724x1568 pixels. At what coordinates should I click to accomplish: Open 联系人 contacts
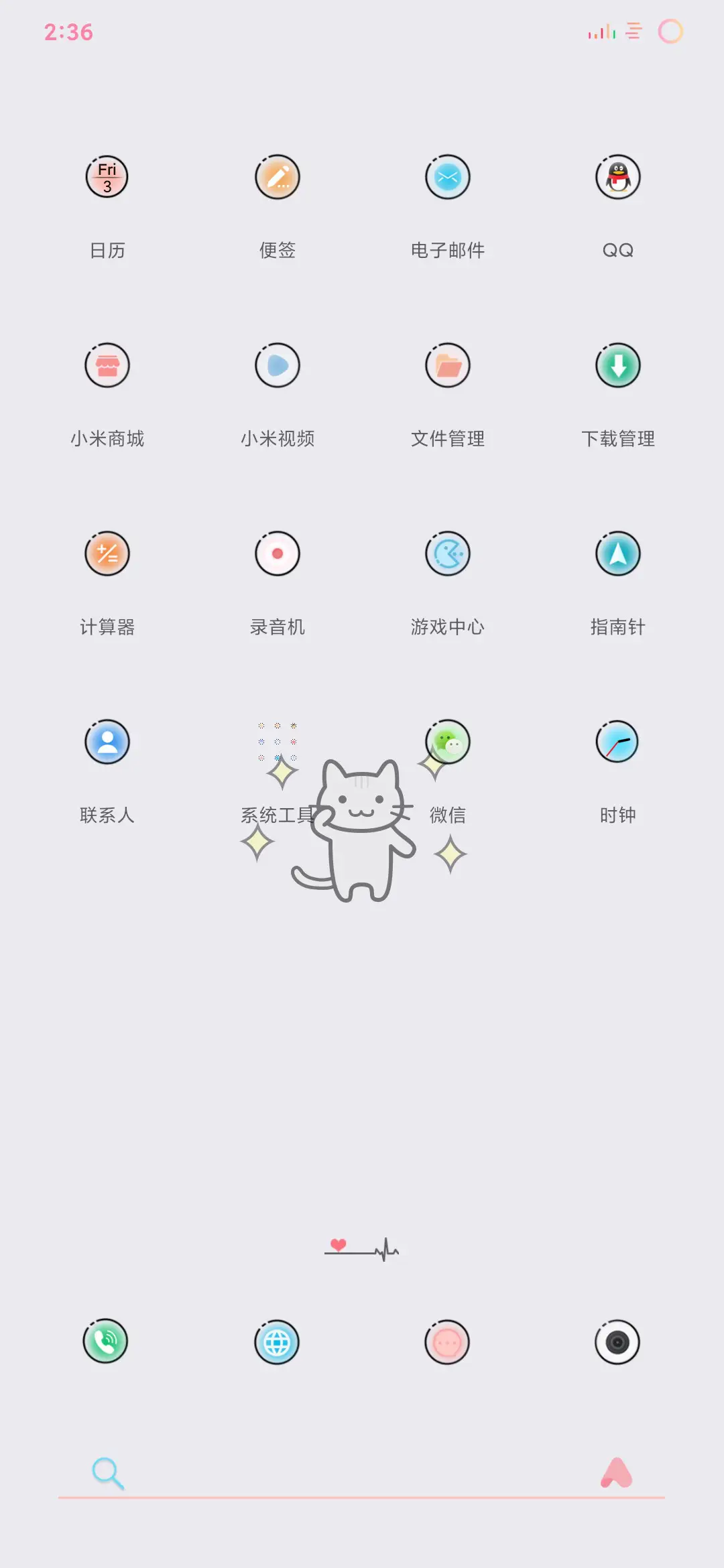106,742
